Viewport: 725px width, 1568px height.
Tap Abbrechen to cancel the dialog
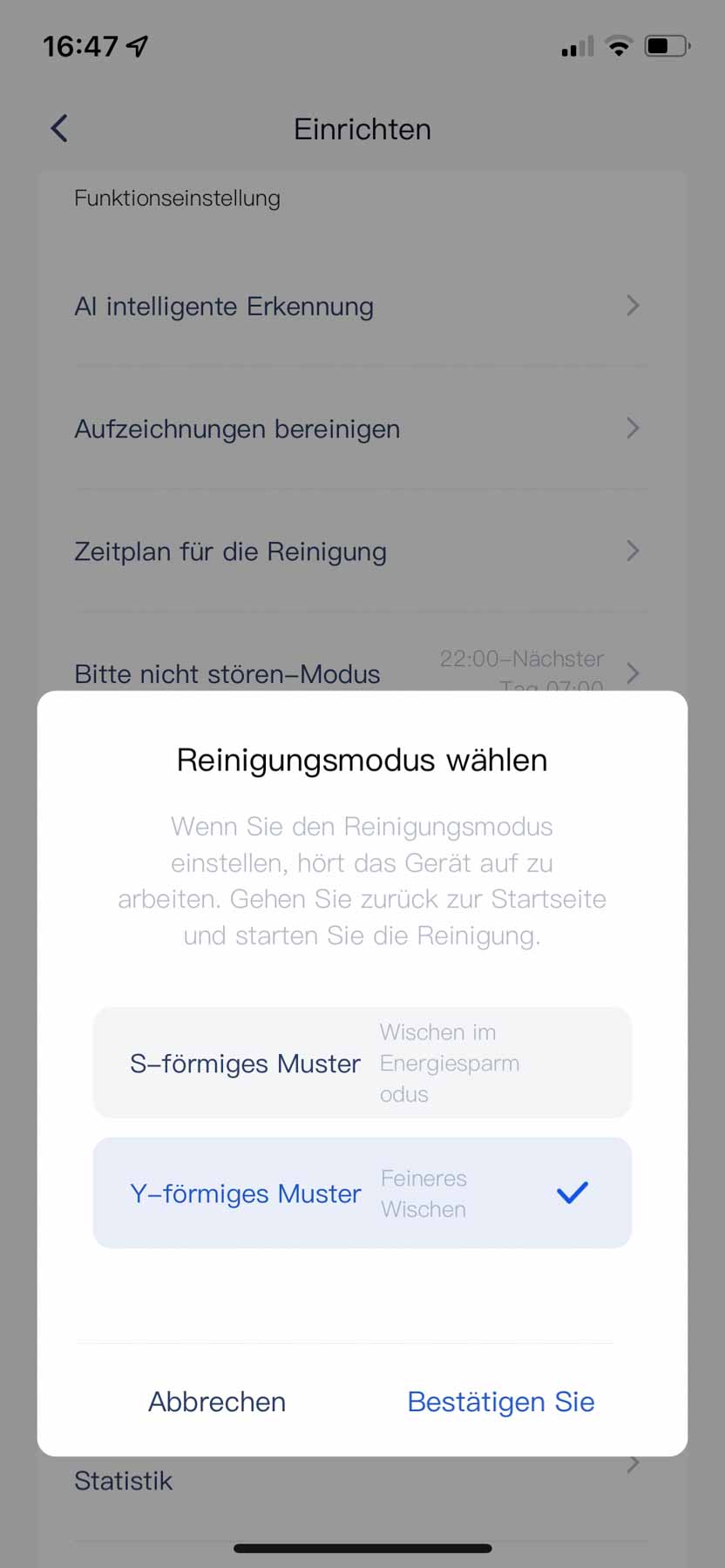tap(217, 1402)
